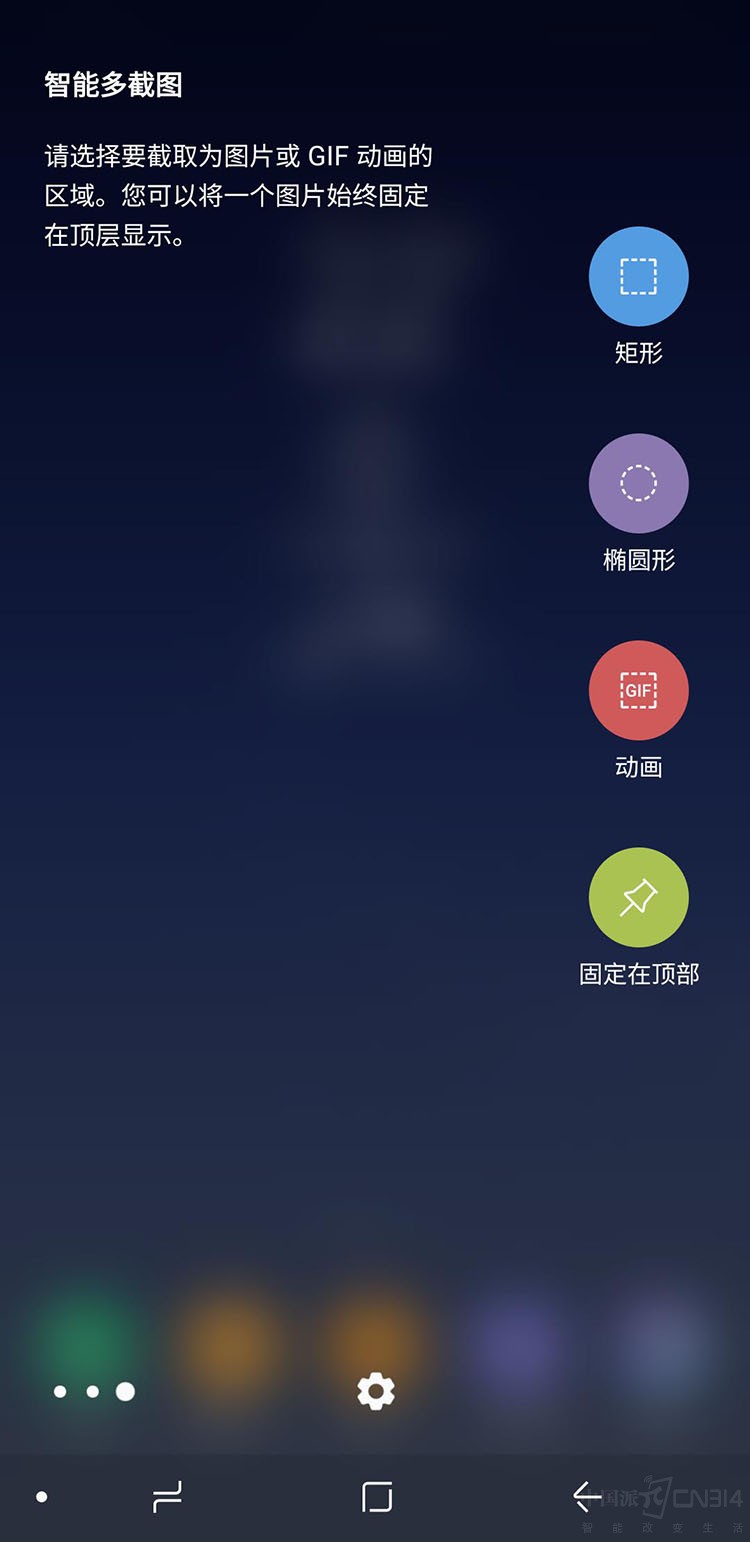Go back with the navigation bar arrow
The height and width of the screenshot is (1542, 750).
[587, 1497]
